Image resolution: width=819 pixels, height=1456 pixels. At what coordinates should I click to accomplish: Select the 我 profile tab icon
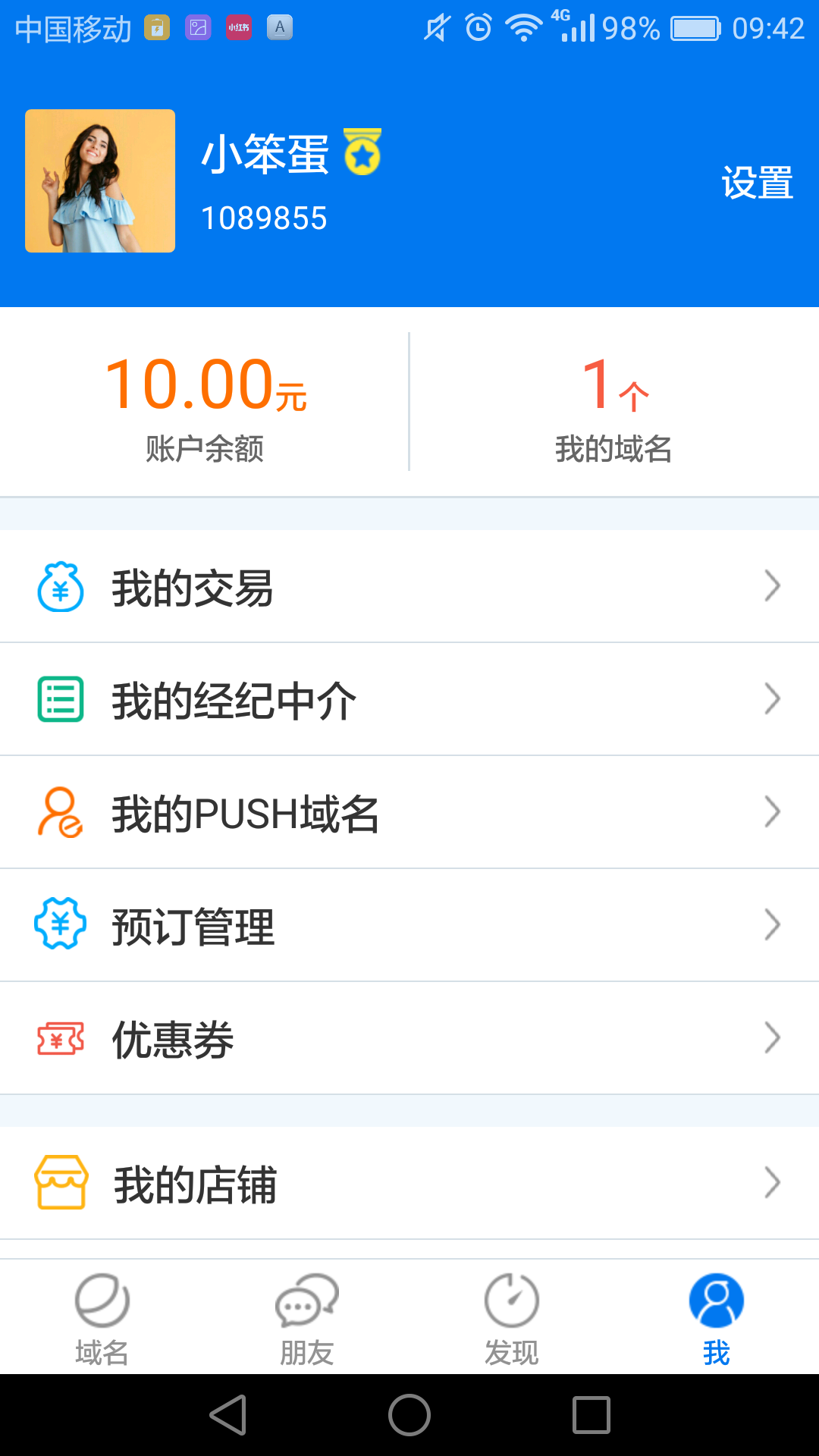coord(715,1298)
